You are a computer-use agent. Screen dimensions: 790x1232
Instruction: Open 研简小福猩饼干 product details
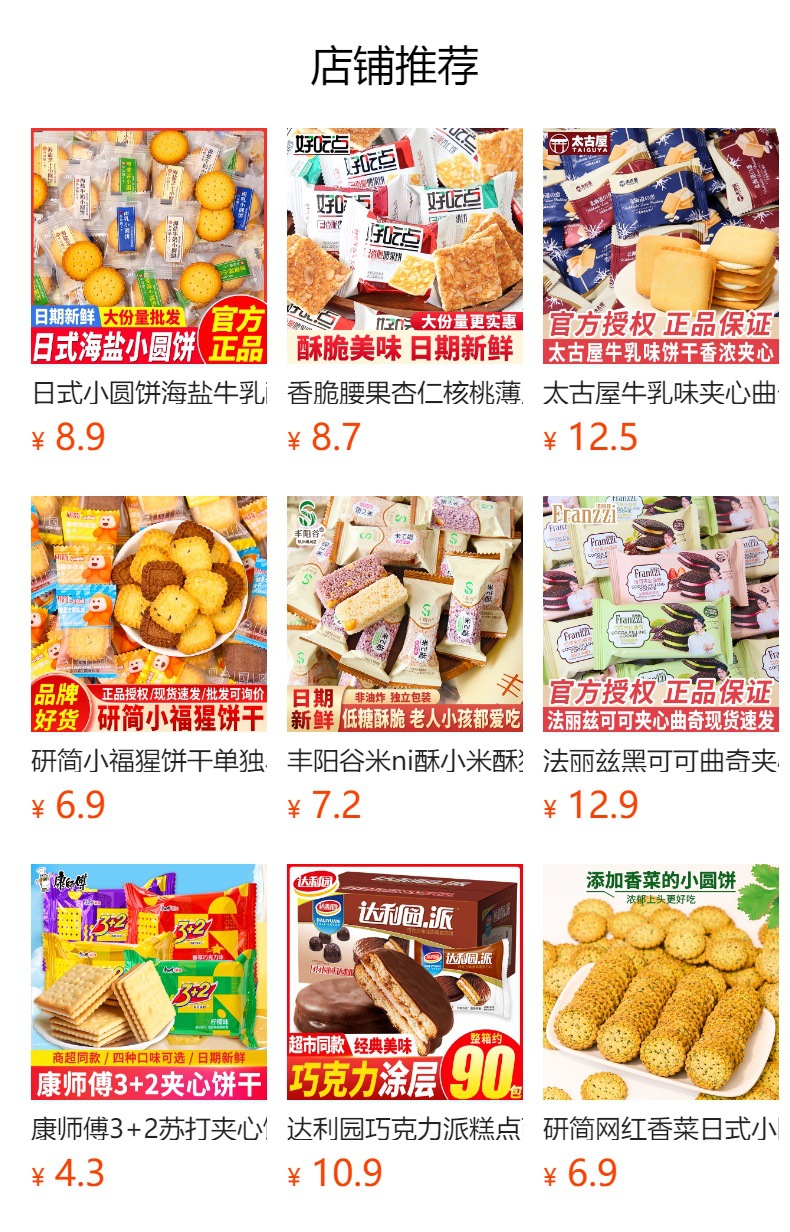pyautogui.click(x=149, y=614)
